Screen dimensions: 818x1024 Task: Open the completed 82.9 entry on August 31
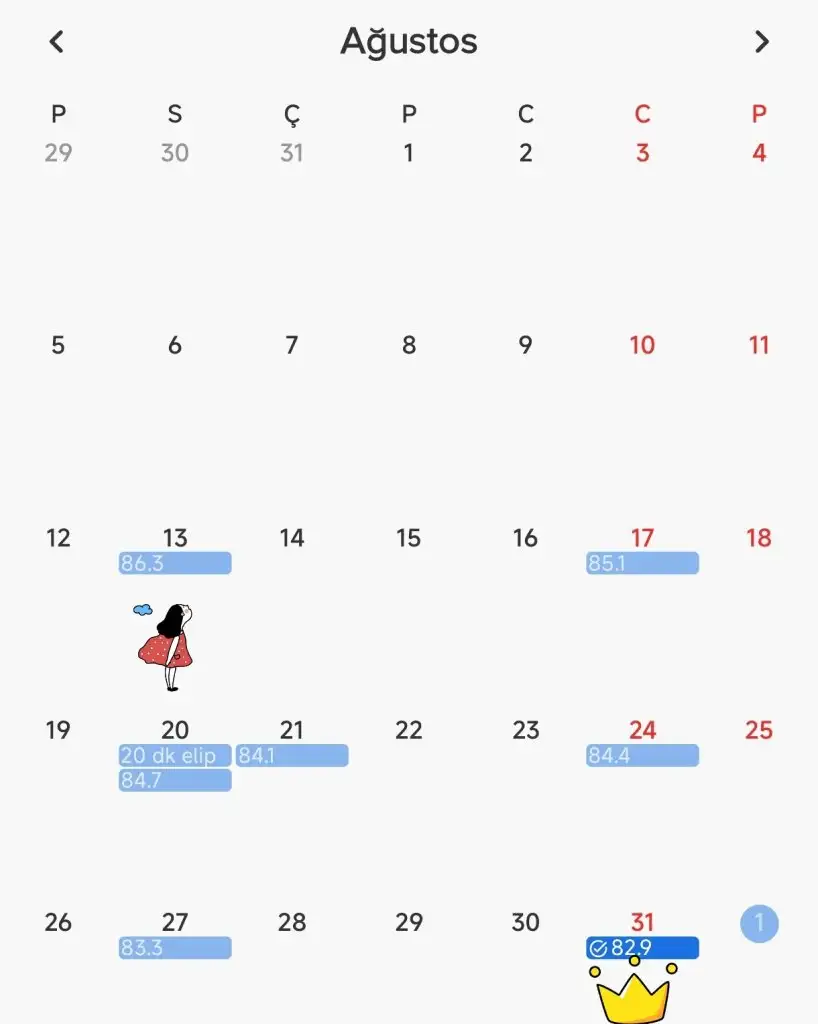[642, 947]
